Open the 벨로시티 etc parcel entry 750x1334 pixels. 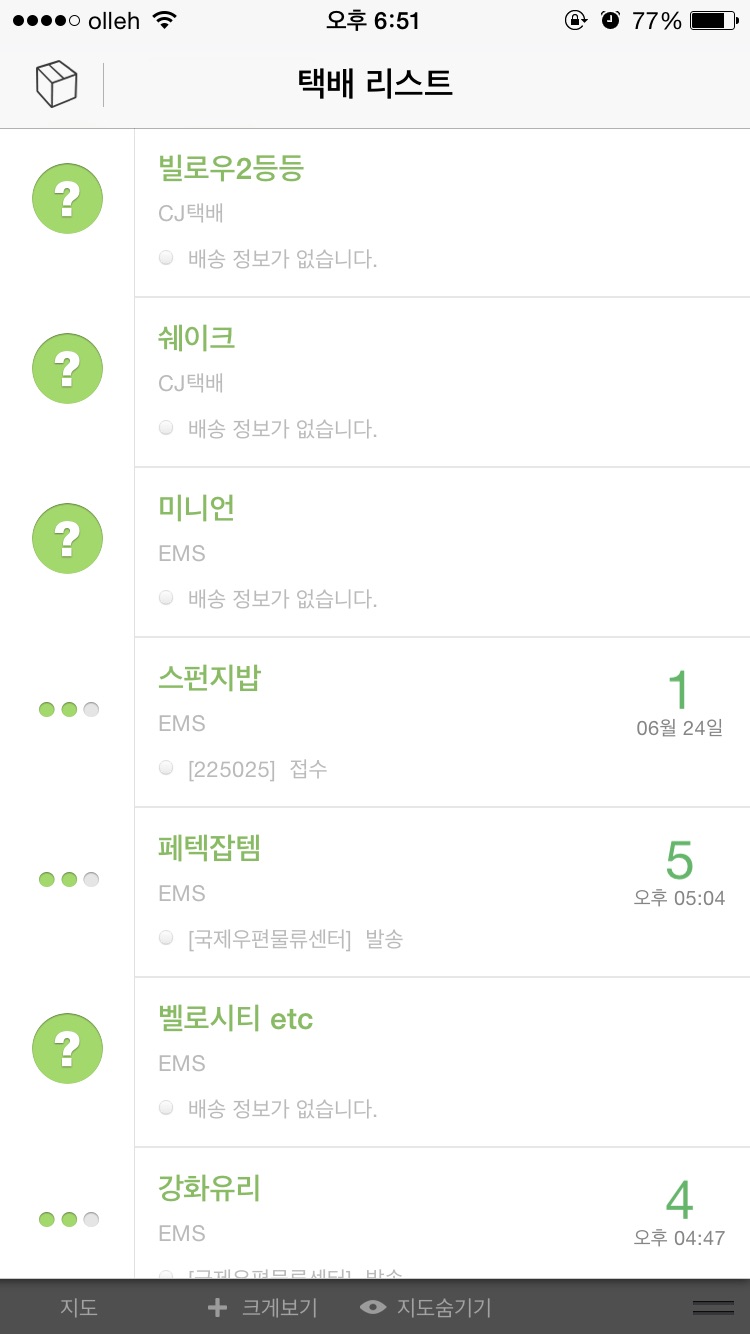tap(440, 1063)
